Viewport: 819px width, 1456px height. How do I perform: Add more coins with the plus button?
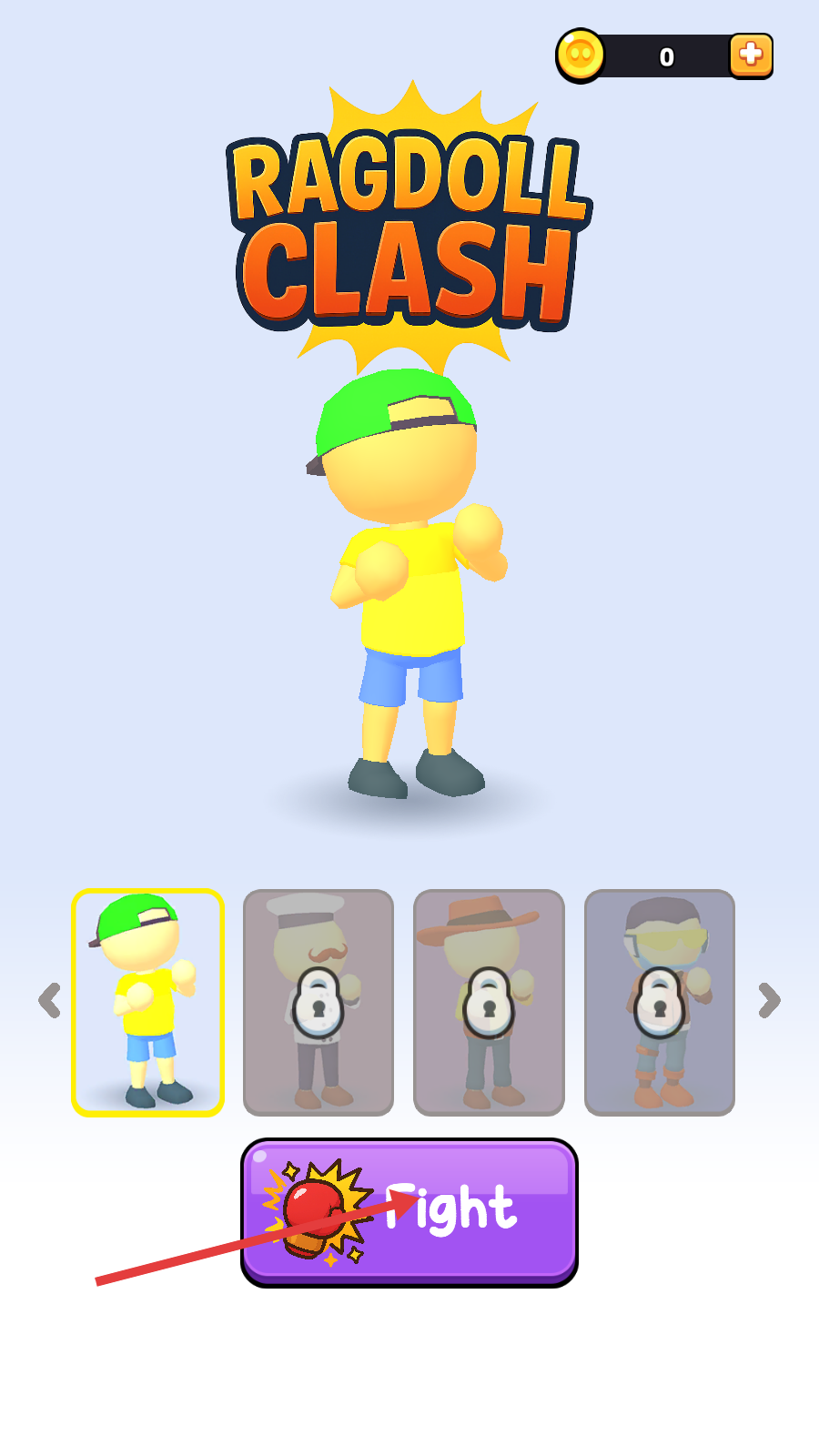tap(751, 56)
